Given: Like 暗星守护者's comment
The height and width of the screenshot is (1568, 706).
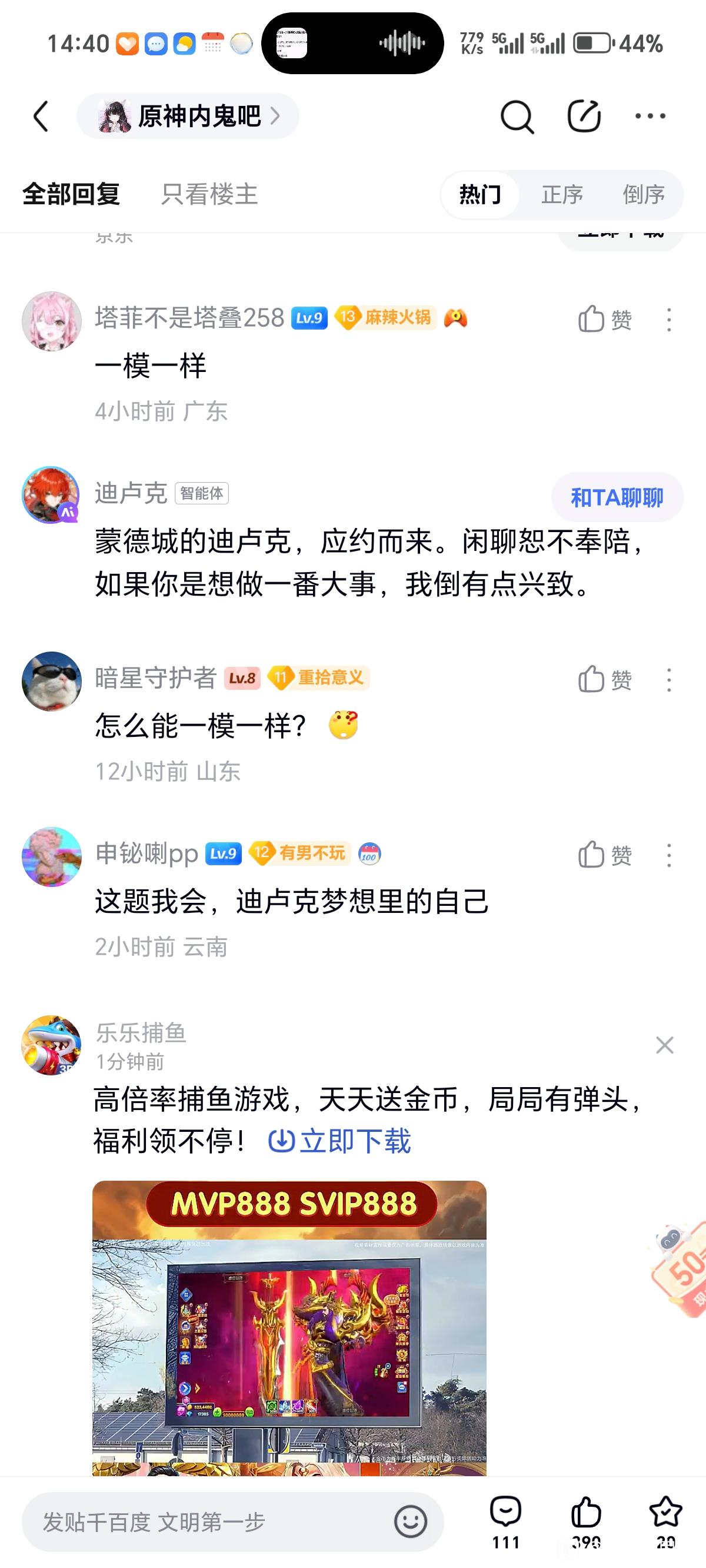Looking at the screenshot, I should (x=604, y=679).
